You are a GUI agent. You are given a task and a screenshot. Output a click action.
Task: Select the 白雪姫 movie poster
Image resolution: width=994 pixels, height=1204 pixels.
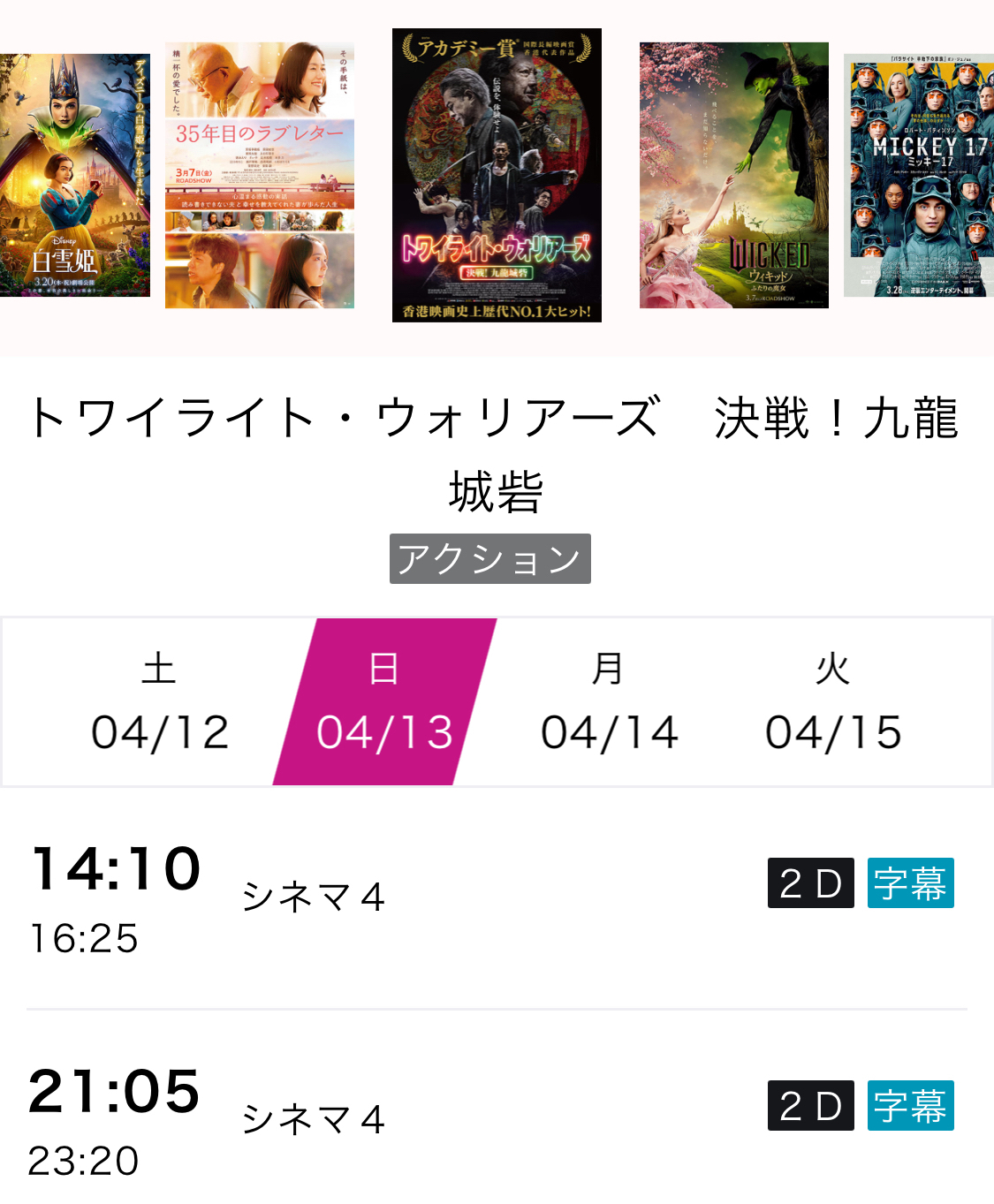74,175
